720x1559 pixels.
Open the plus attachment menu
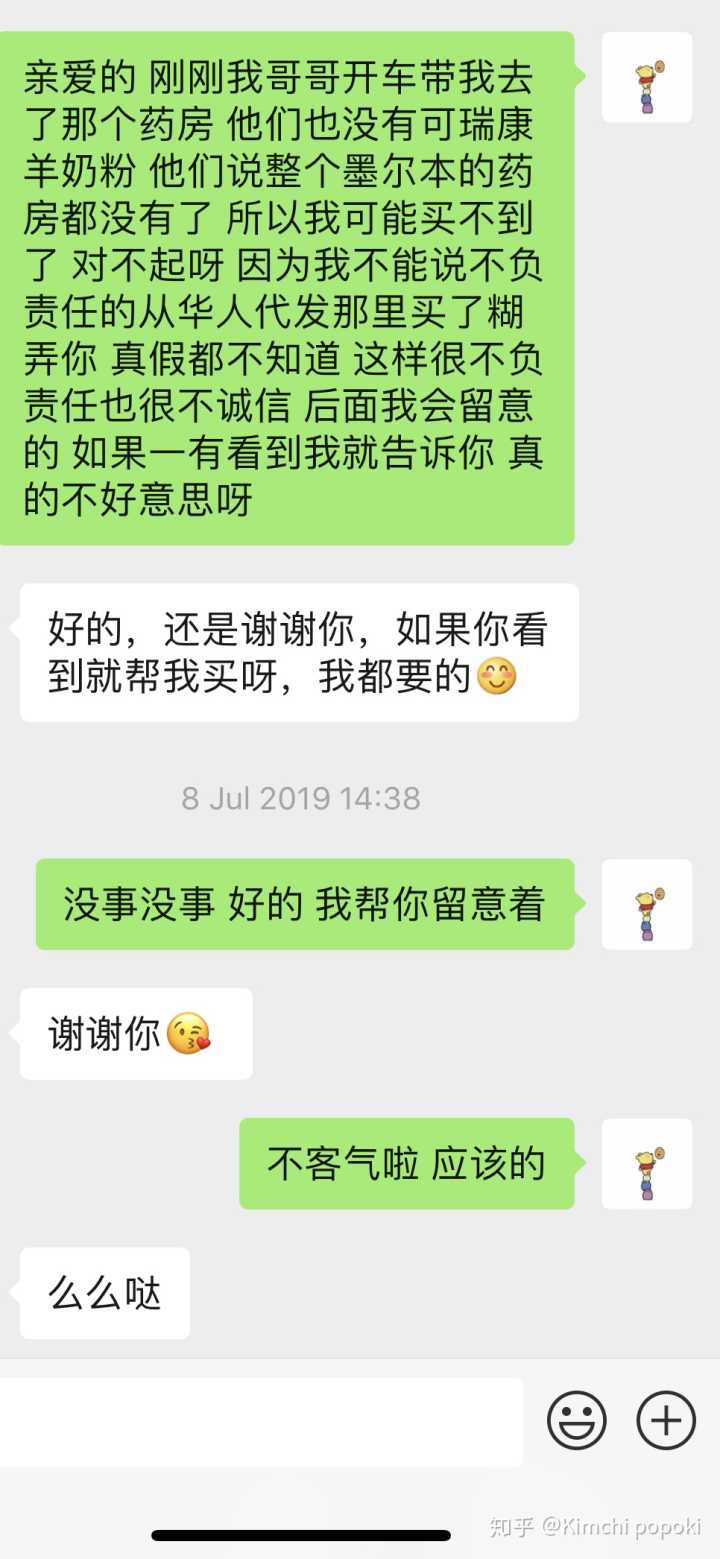666,1420
